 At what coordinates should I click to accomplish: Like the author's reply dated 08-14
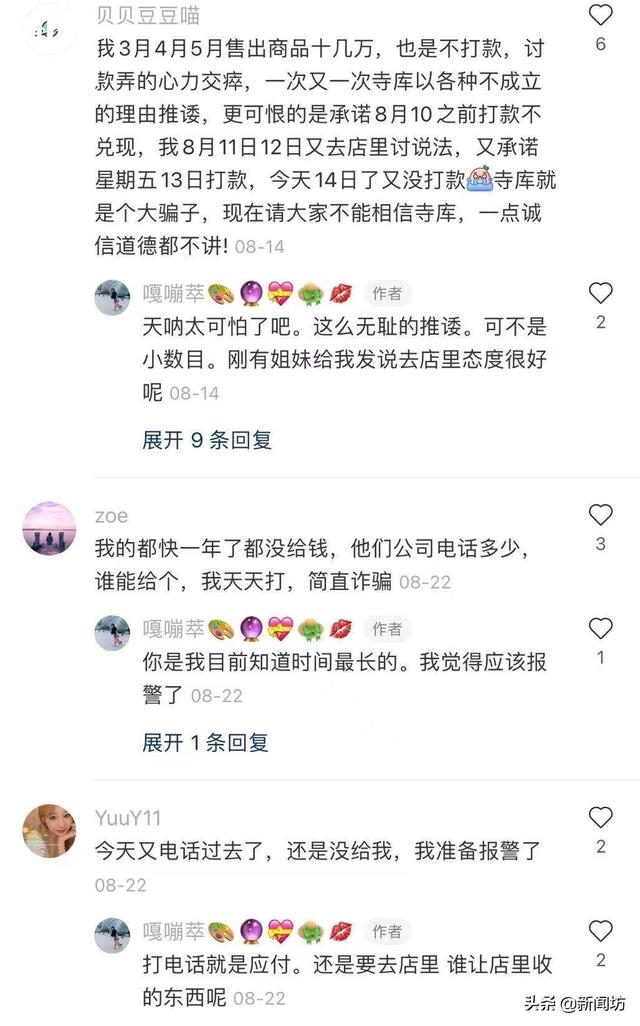pos(600,293)
